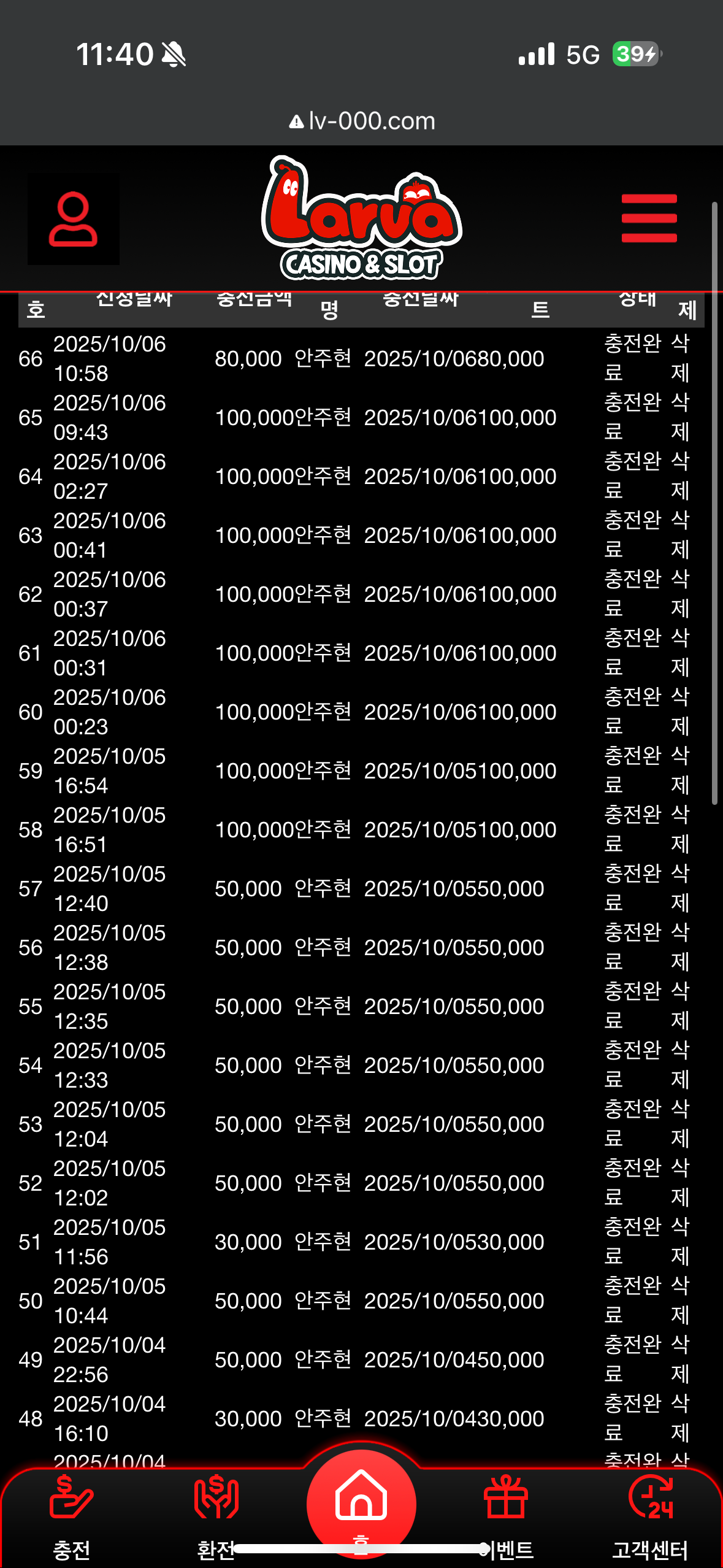Open the hamburger menu
The width and height of the screenshot is (723, 1568).
pyautogui.click(x=649, y=218)
